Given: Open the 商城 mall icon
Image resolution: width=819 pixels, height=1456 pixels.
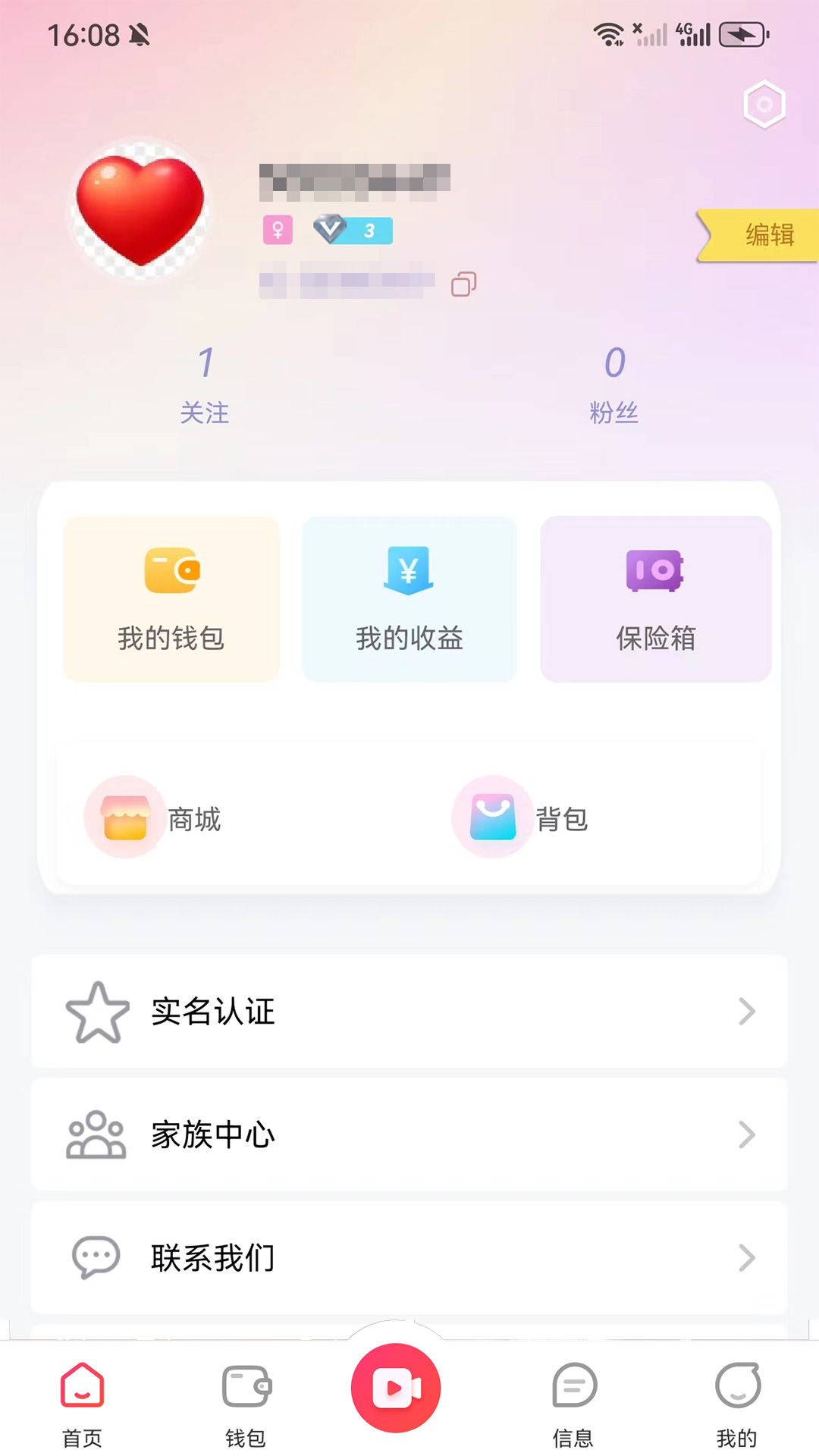Looking at the screenshot, I should tap(125, 817).
